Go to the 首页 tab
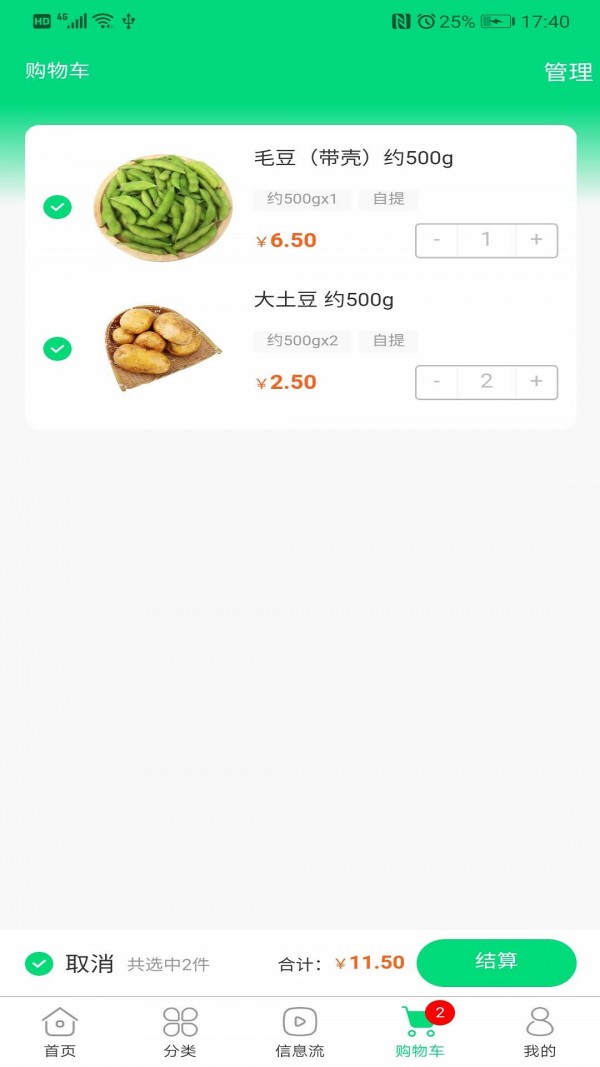 point(60,1032)
